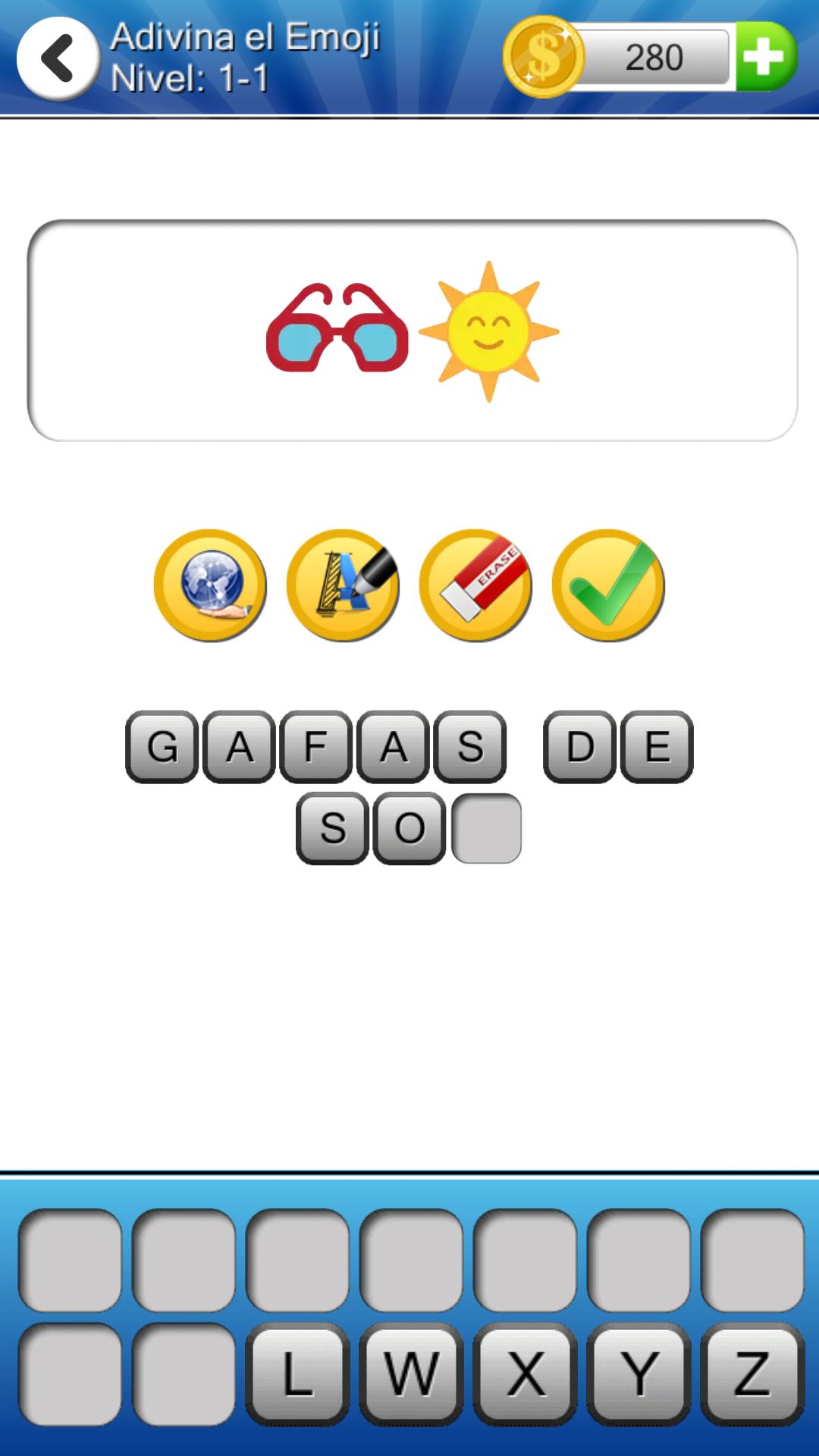Ask friends for help using the globe icon
This screenshot has width=819, height=1456.
click(210, 585)
